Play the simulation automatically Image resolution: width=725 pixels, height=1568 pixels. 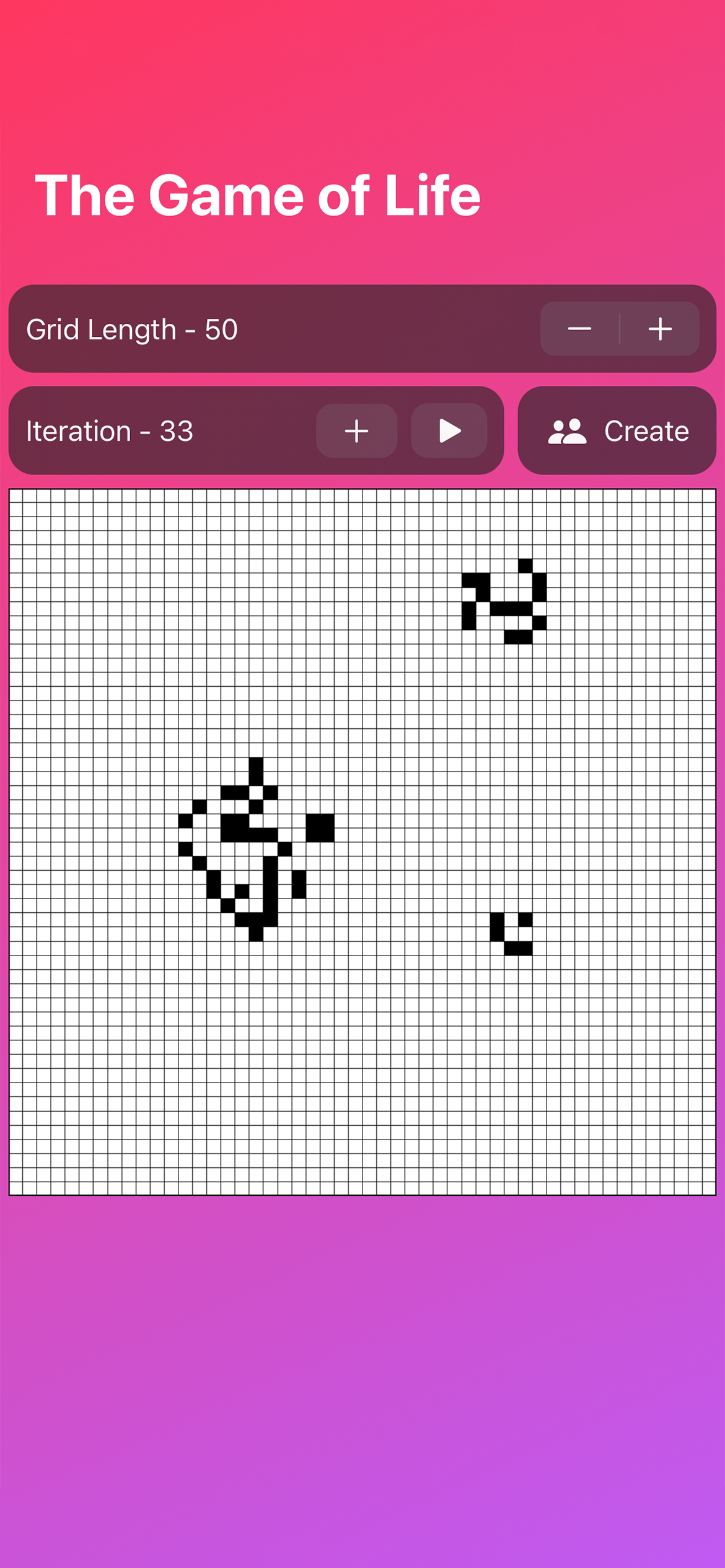pos(449,431)
